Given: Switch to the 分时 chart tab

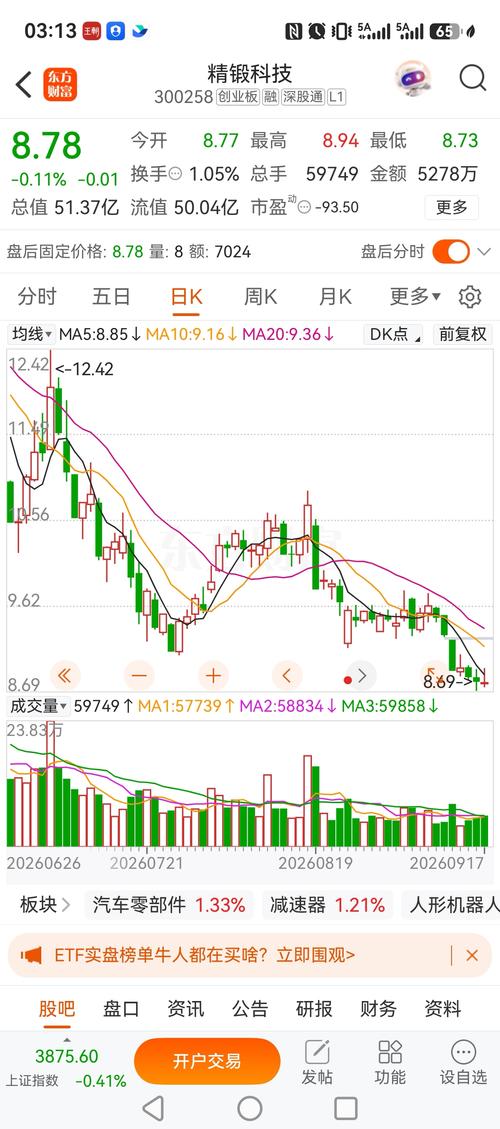Looking at the screenshot, I should [x=37, y=296].
